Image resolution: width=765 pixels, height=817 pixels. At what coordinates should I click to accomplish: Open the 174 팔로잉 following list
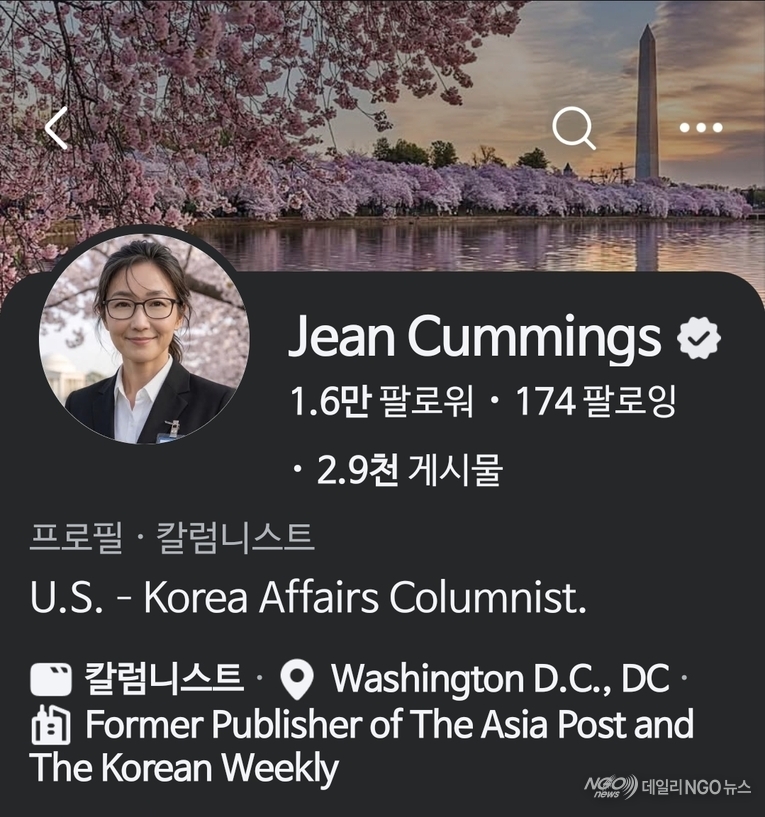tap(596, 403)
